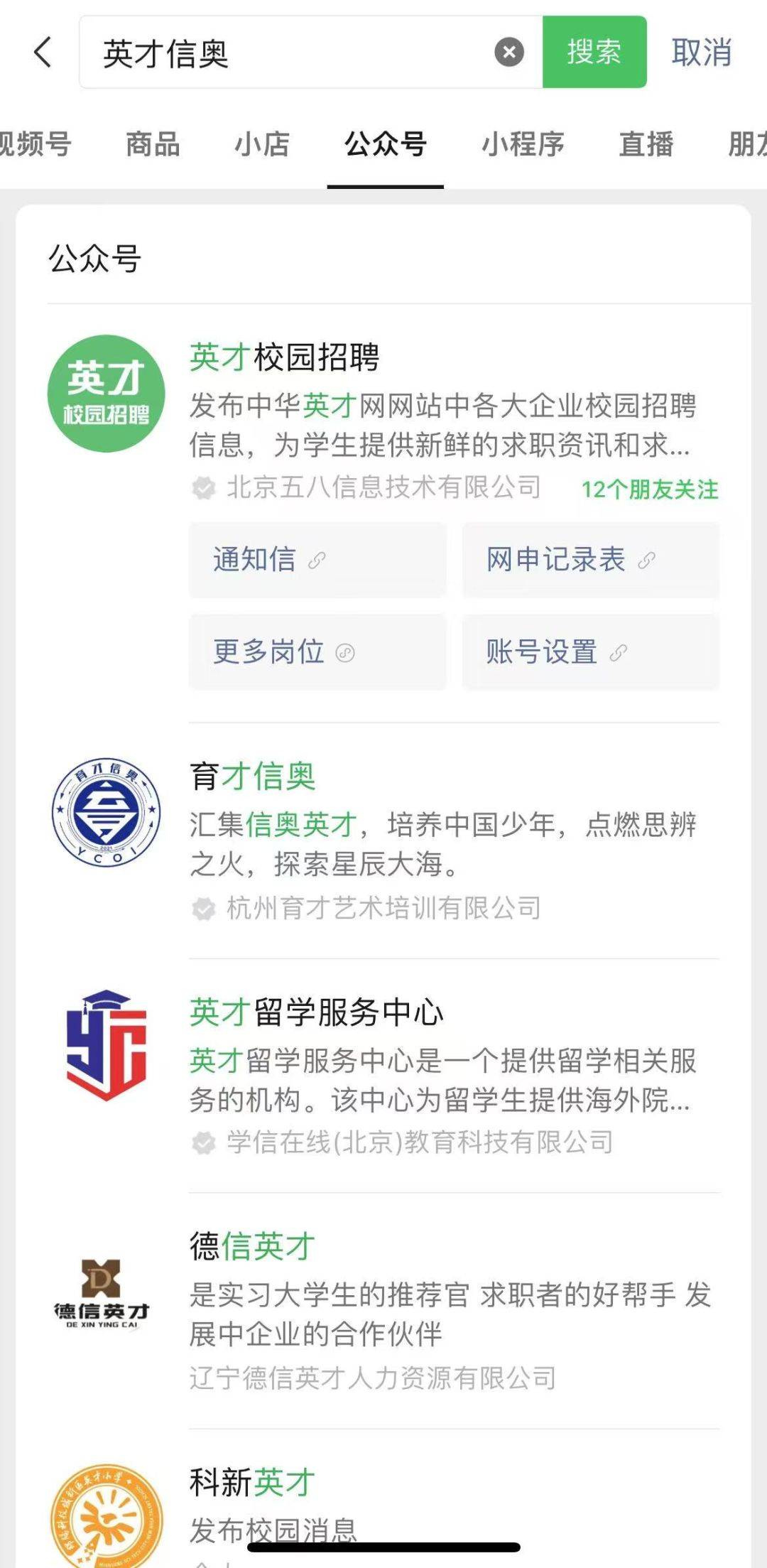Edit the search field containing 英才信奥
Screen dimensions: 767x1568
click(x=285, y=53)
